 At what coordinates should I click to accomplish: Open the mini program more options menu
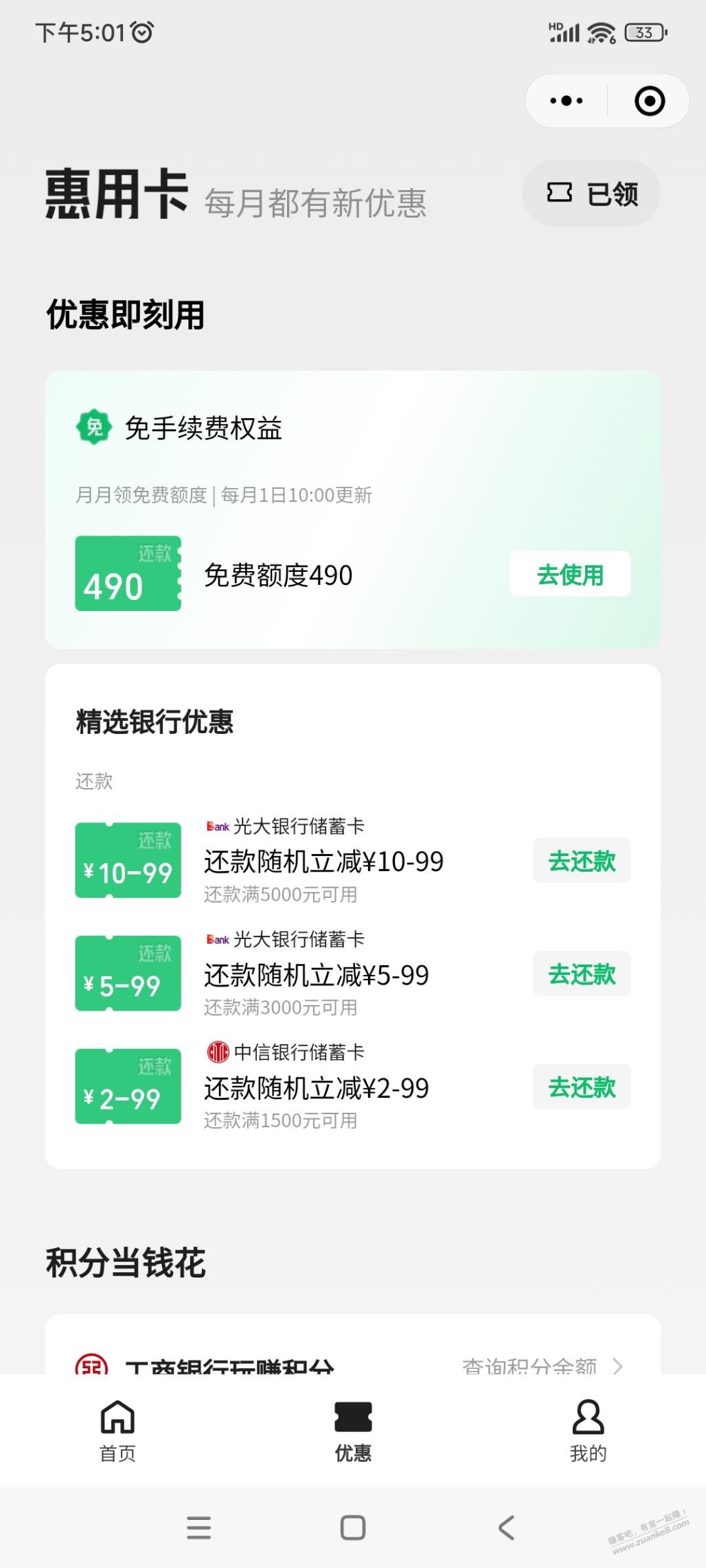click(x=567, y=101)
